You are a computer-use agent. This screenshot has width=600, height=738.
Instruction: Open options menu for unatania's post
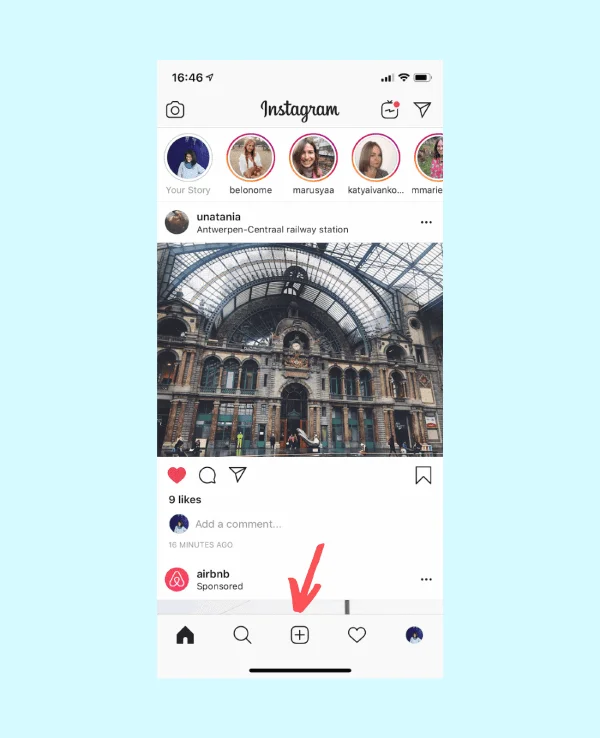426,222
